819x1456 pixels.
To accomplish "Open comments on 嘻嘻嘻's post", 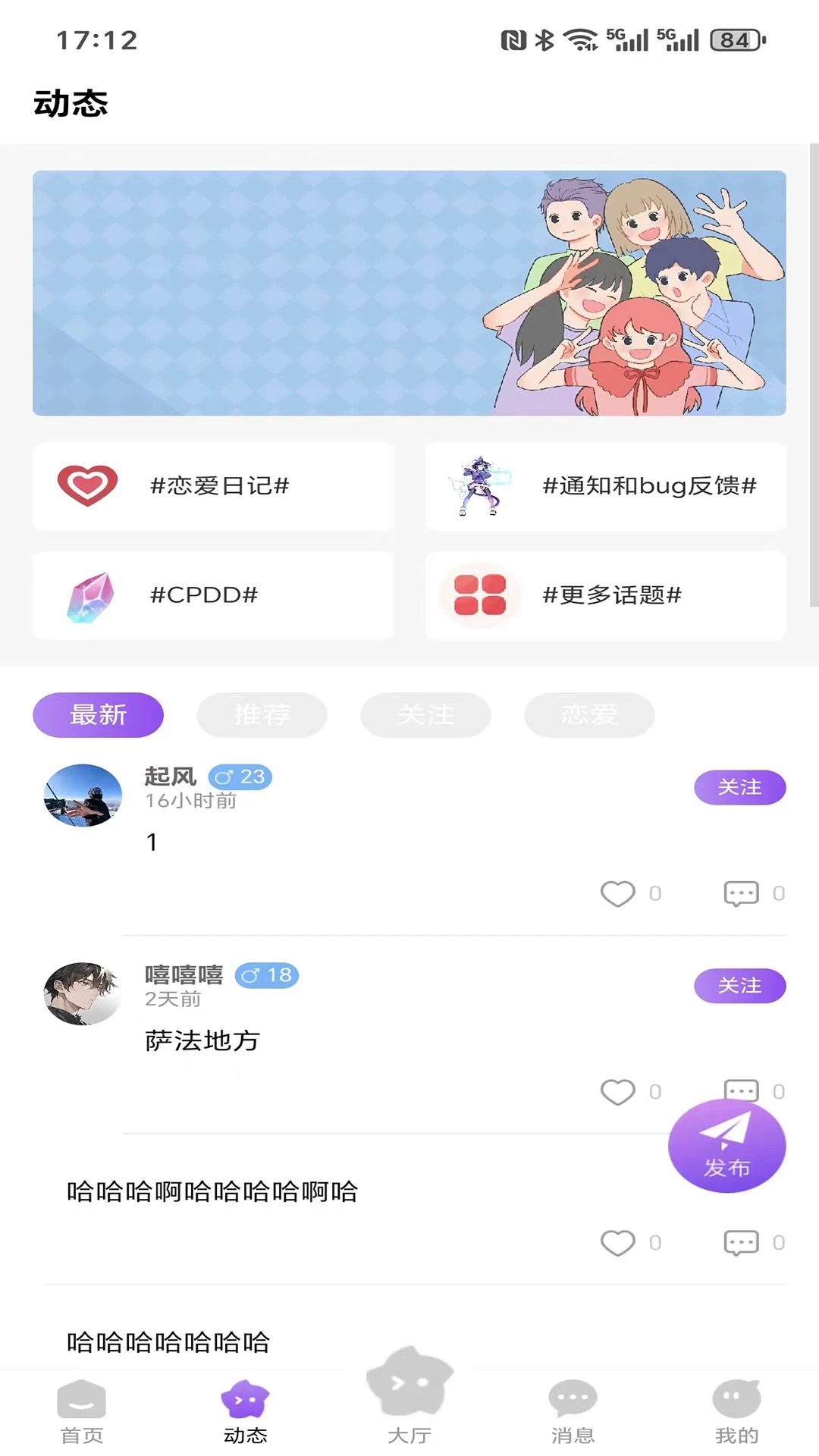I will 739,1091.
